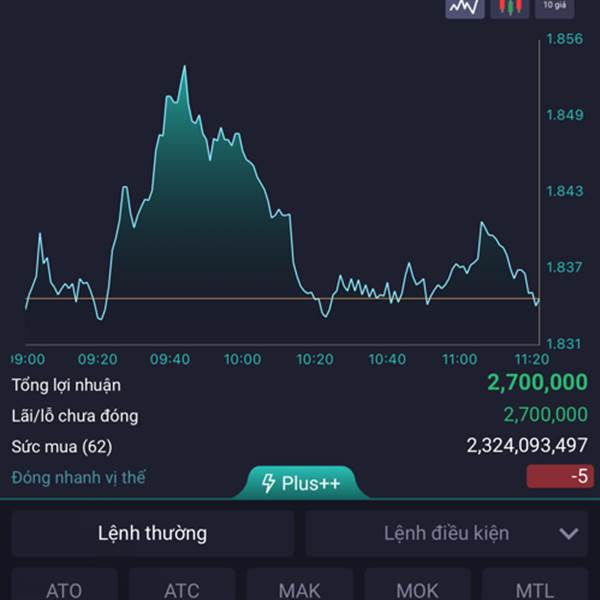Switch to line chart view
Image resolution: width=600 pixels, height=600 pixels.
464,7
